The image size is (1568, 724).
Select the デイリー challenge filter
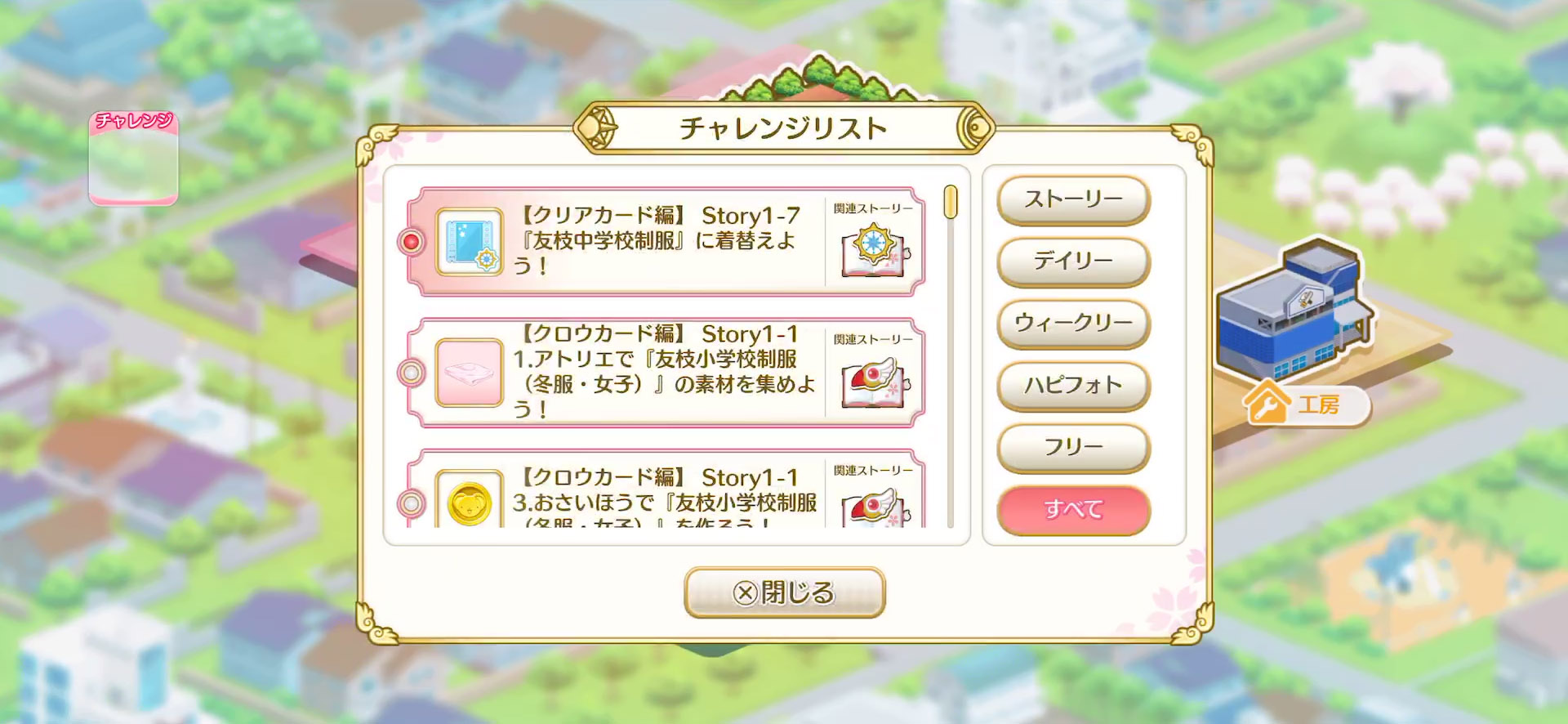point(1073,261)
